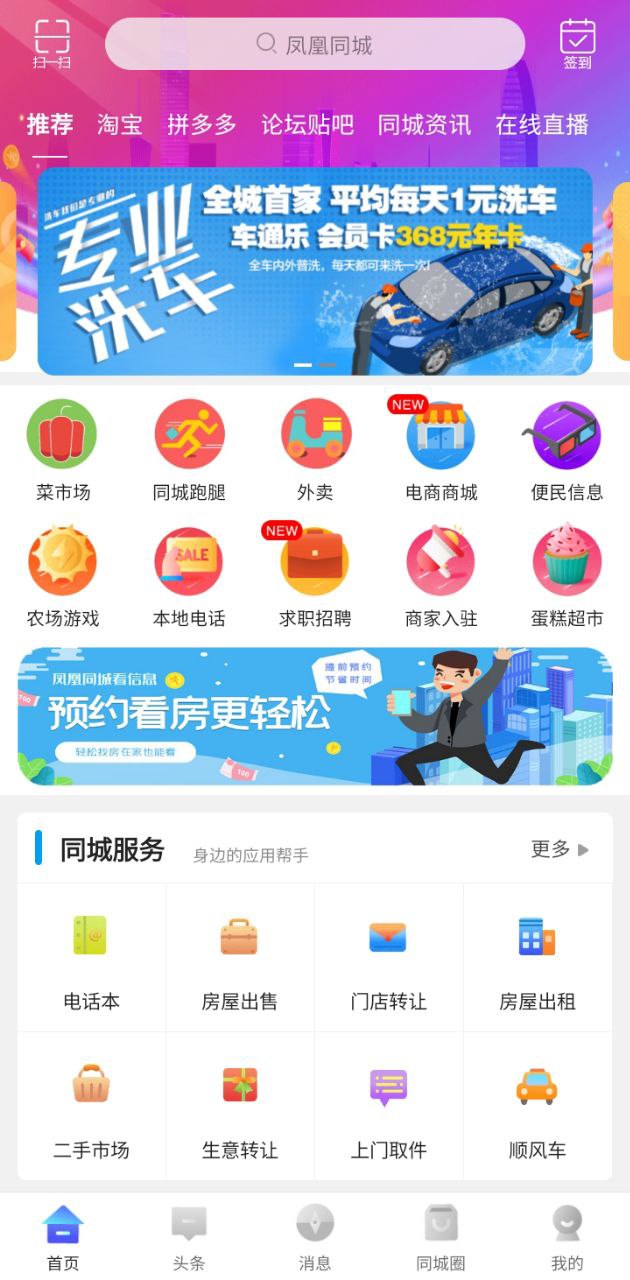Go to the 我的 profile tab
Viewport: 630px width, 1280px height.
tap(567, 1237)
